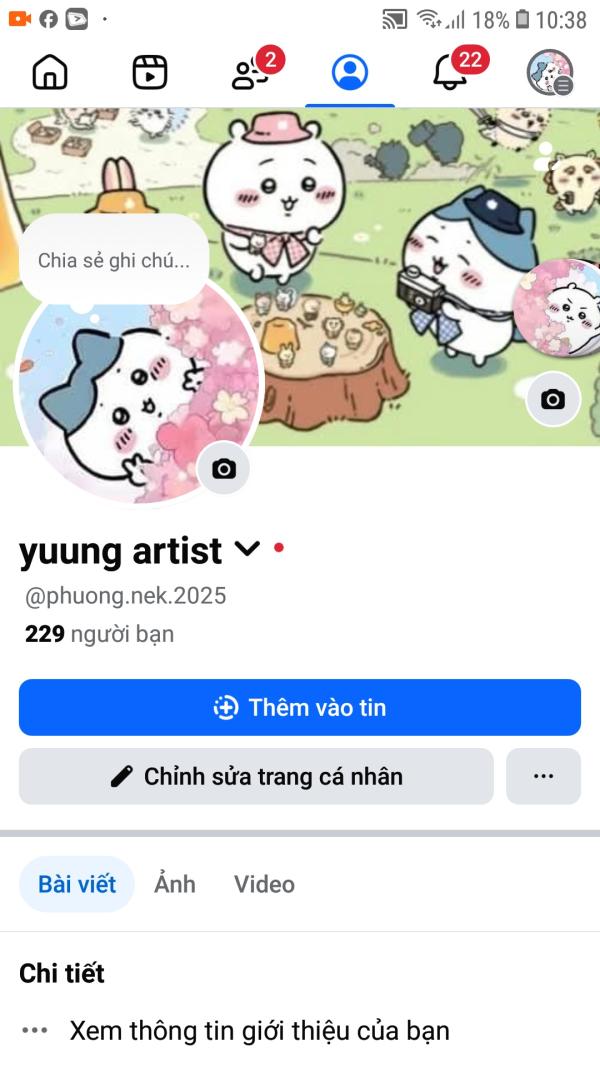This screenshot has width=600, height=1067.
Task: Expand the profile switcher next to yuung artist
Action: pos(247,549)
